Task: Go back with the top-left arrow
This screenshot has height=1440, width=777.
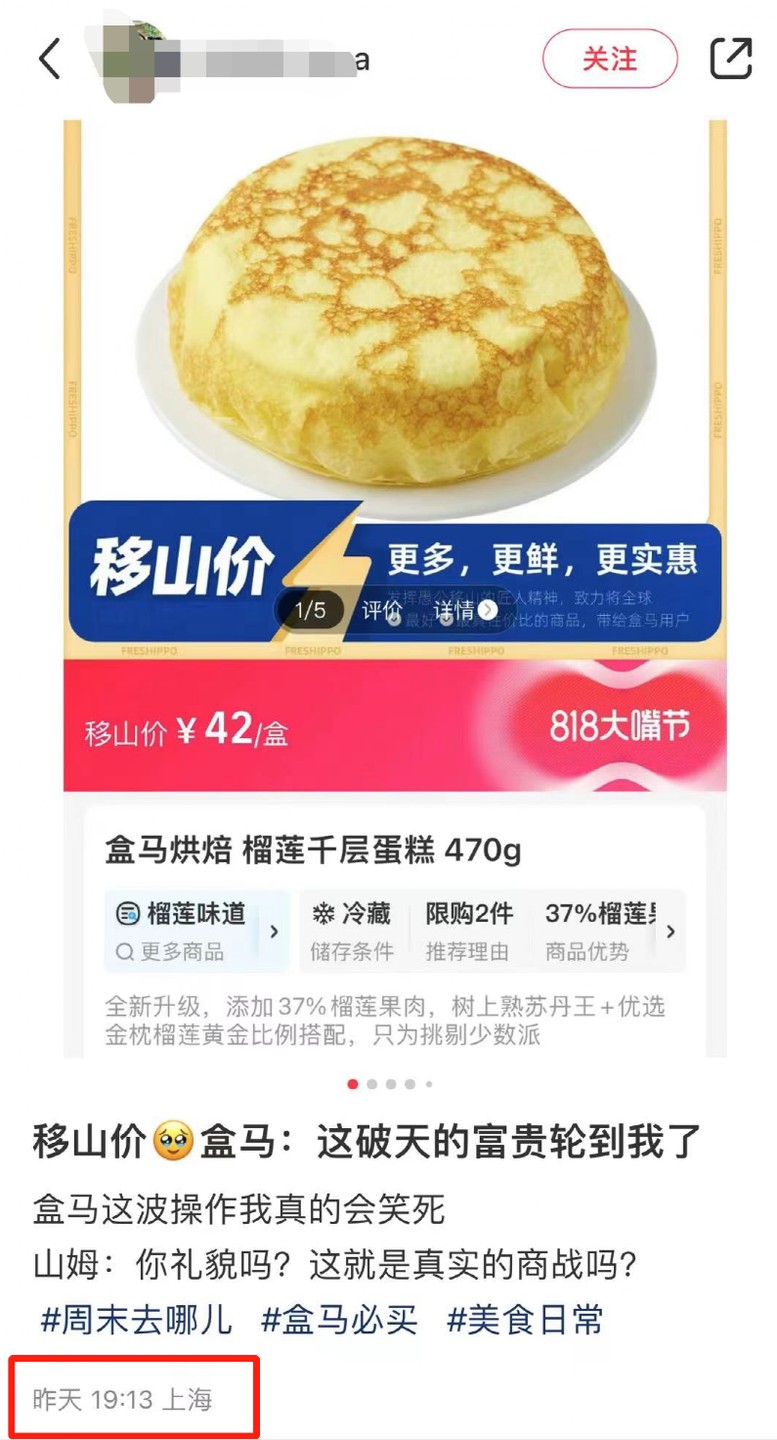Action: click(x=49, y=59)
